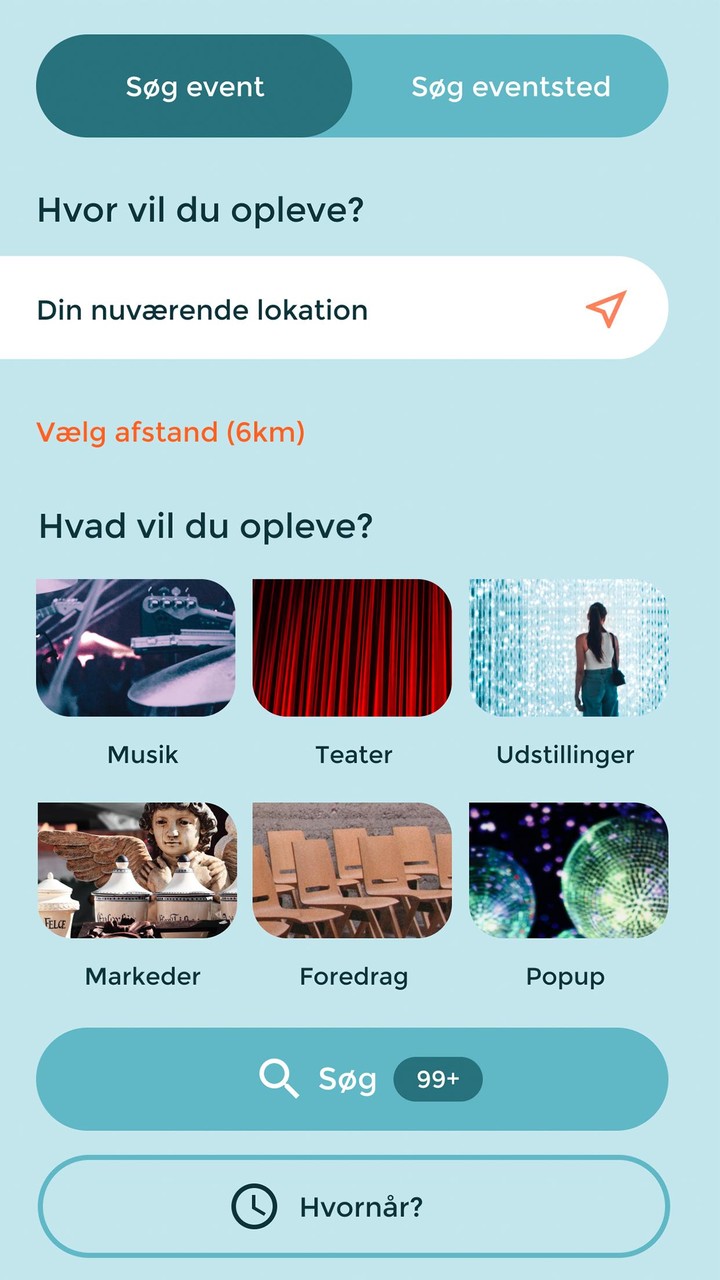Tap the Søg search button
Screen dimensions: 720x1280
352,1079
